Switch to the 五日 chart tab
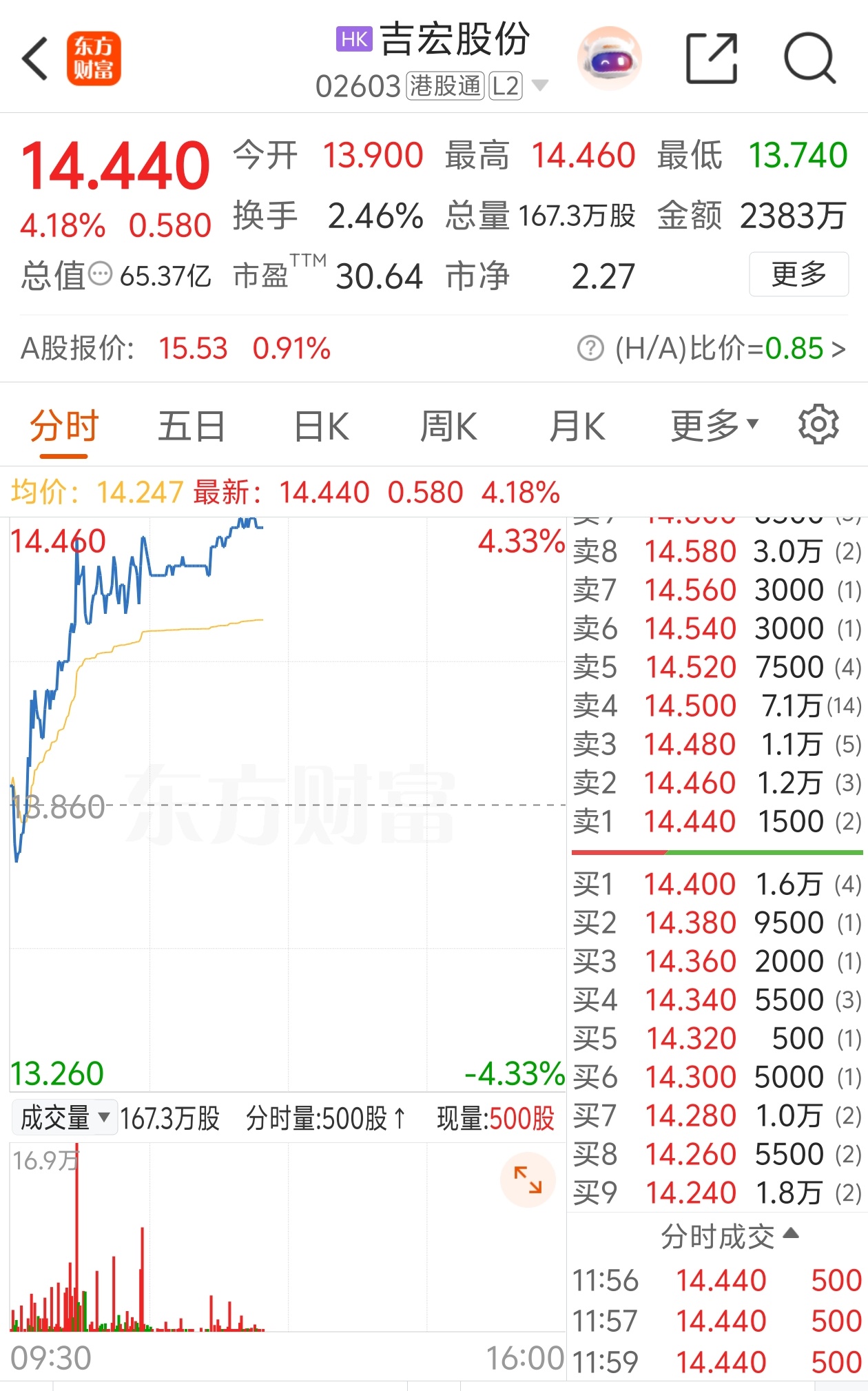The height and width of the screenshot is (1391, 868). click(192, 426)
